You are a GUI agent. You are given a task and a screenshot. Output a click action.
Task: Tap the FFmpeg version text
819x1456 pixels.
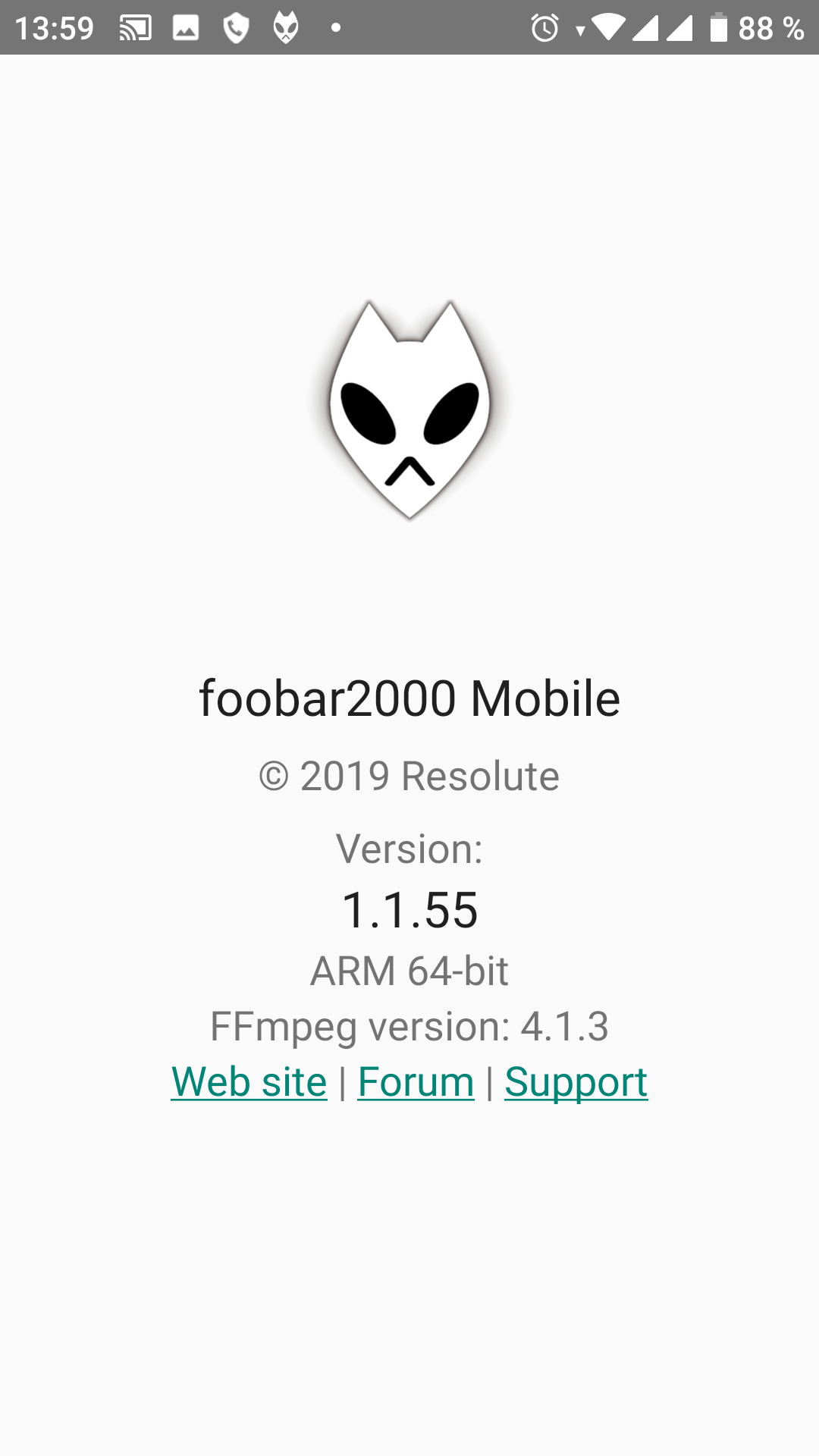(x=409, y=1026)
